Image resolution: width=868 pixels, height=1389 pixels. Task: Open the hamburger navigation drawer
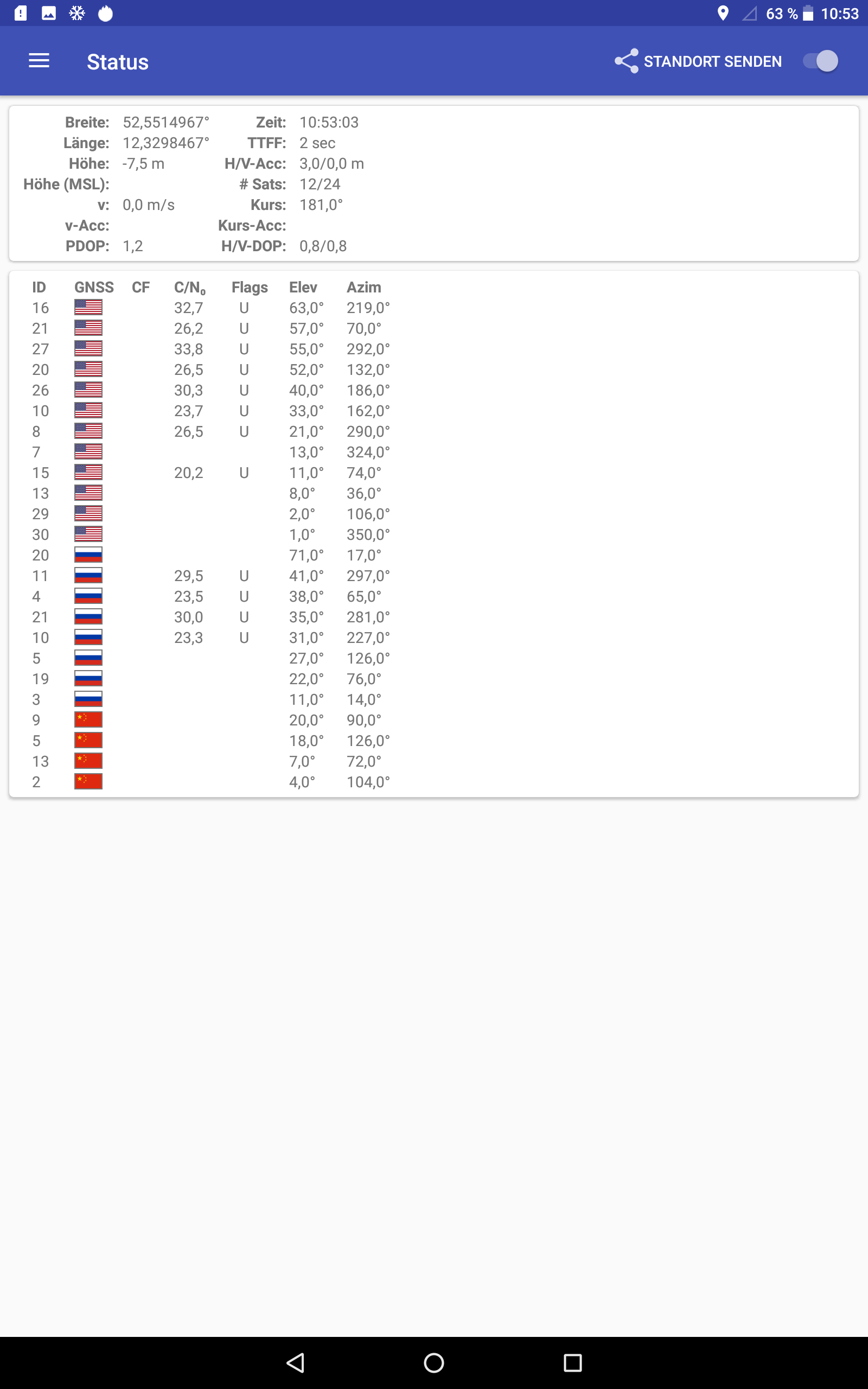[x=39, y=61]
